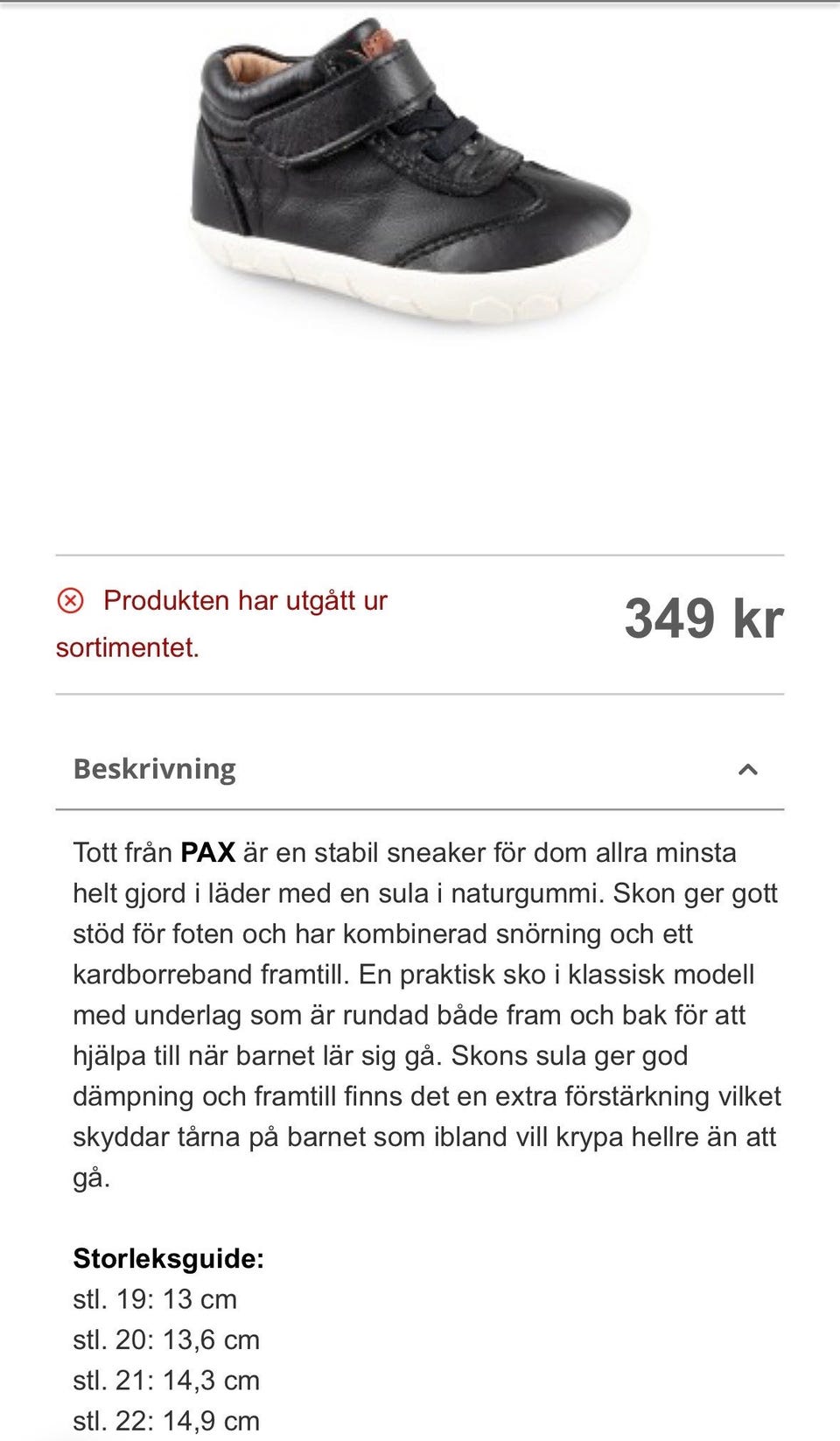Viewport: 840px width, 1441px height.
Task: Collapse the Beskrivning section
Action: pyautogui.click(x=747, y=770)
